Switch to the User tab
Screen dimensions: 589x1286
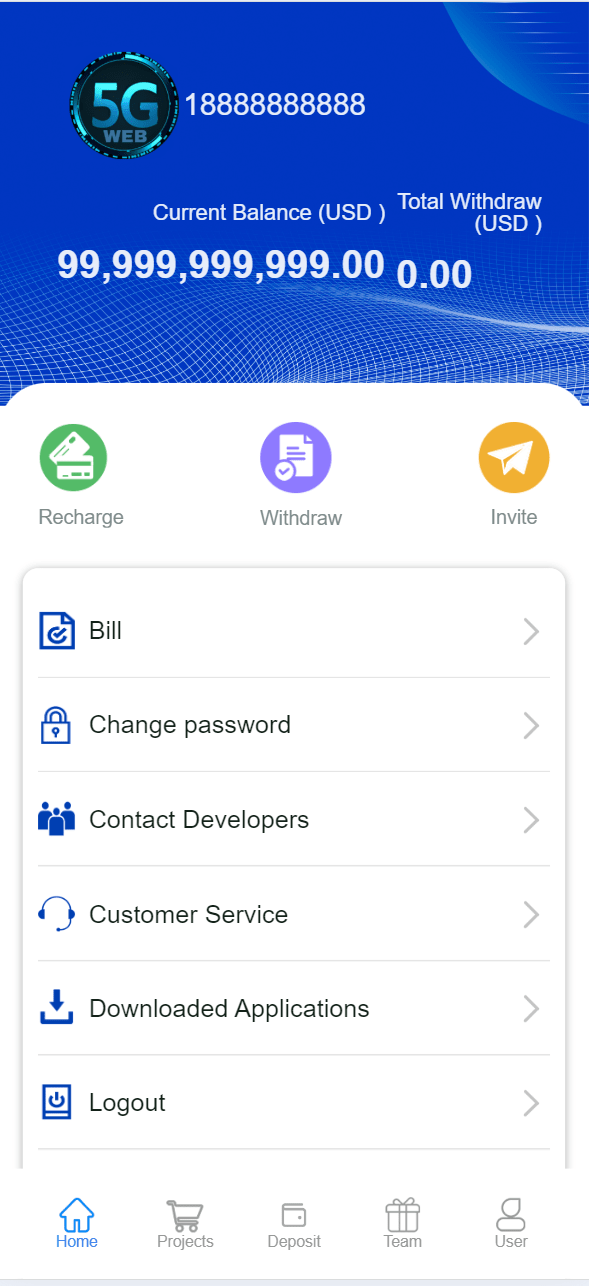(x=511, y=1224)
